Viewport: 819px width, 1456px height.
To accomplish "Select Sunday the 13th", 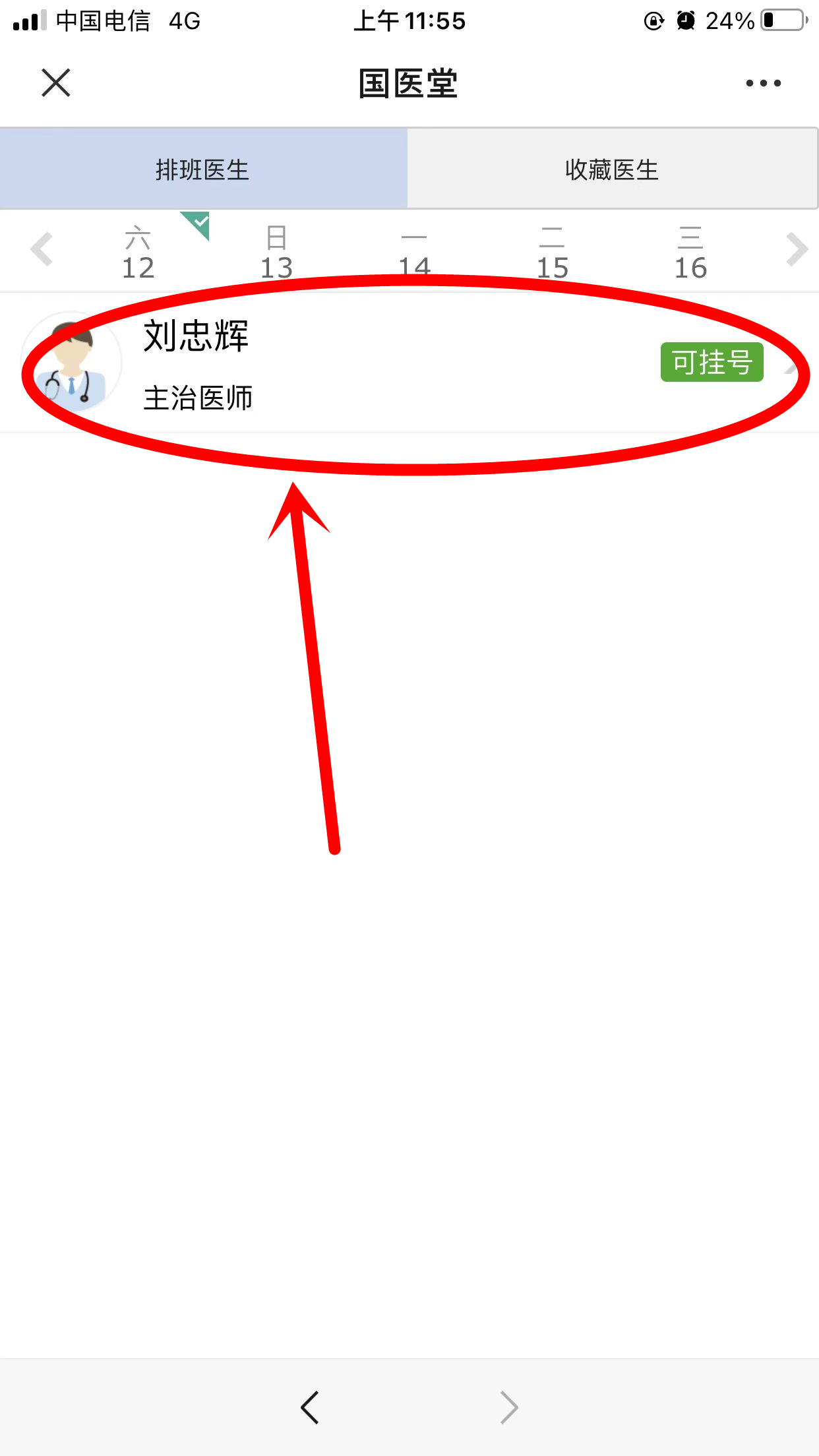I will (x=276, y=253).
